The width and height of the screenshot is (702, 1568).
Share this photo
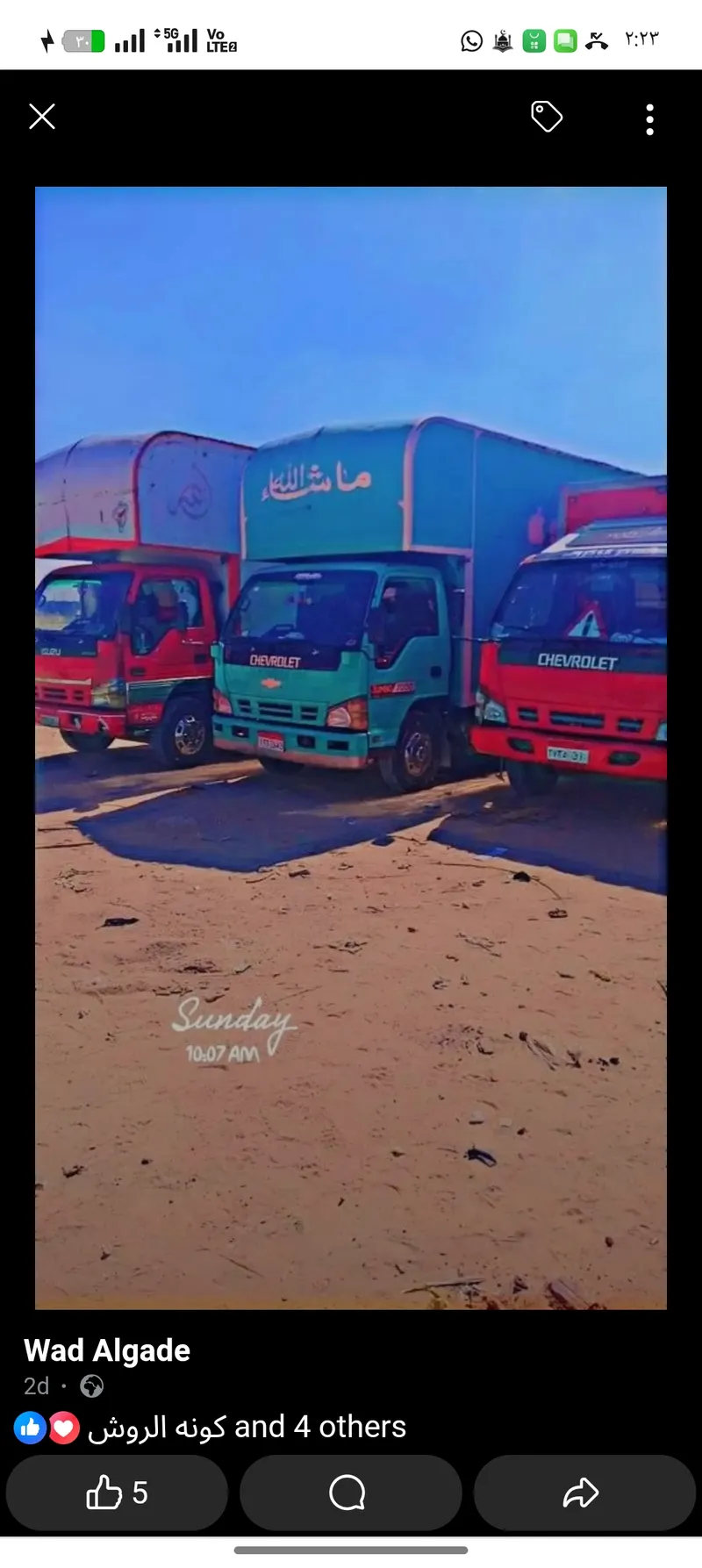tap(583, 1493)
